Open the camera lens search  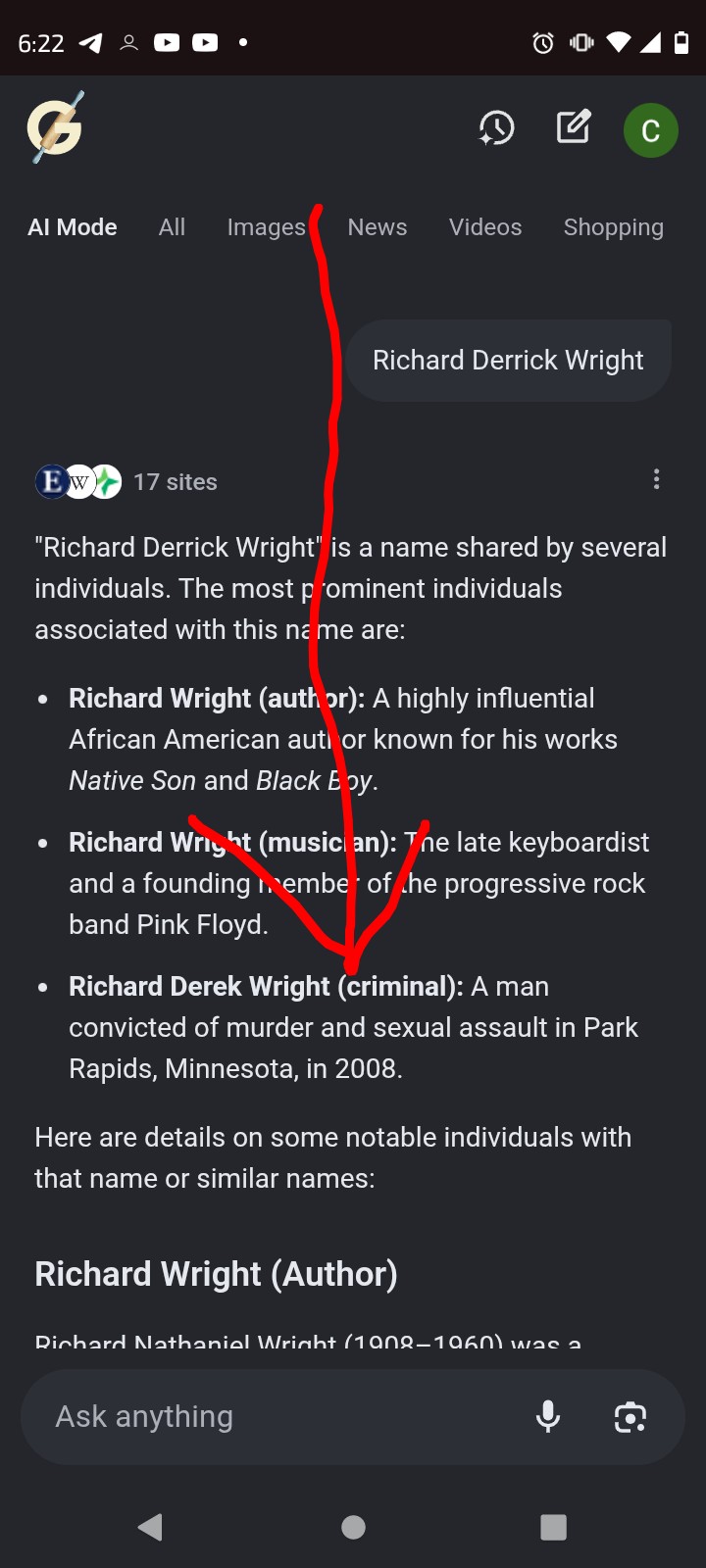630,1417
